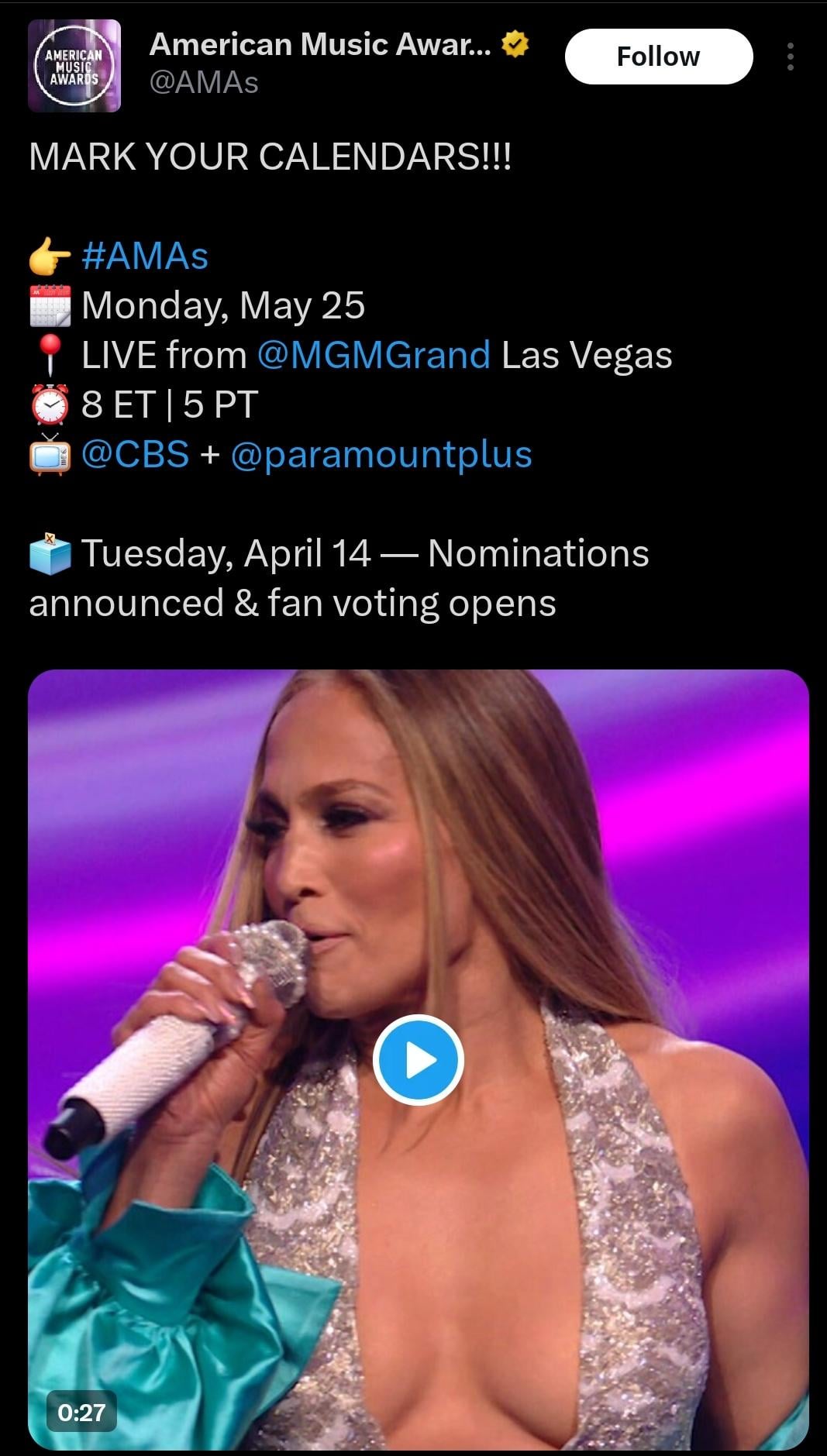Open the more options three-dot menu
Image resolution: width=827 pixels, height=1456 pixels.
[x=791, y=56]
